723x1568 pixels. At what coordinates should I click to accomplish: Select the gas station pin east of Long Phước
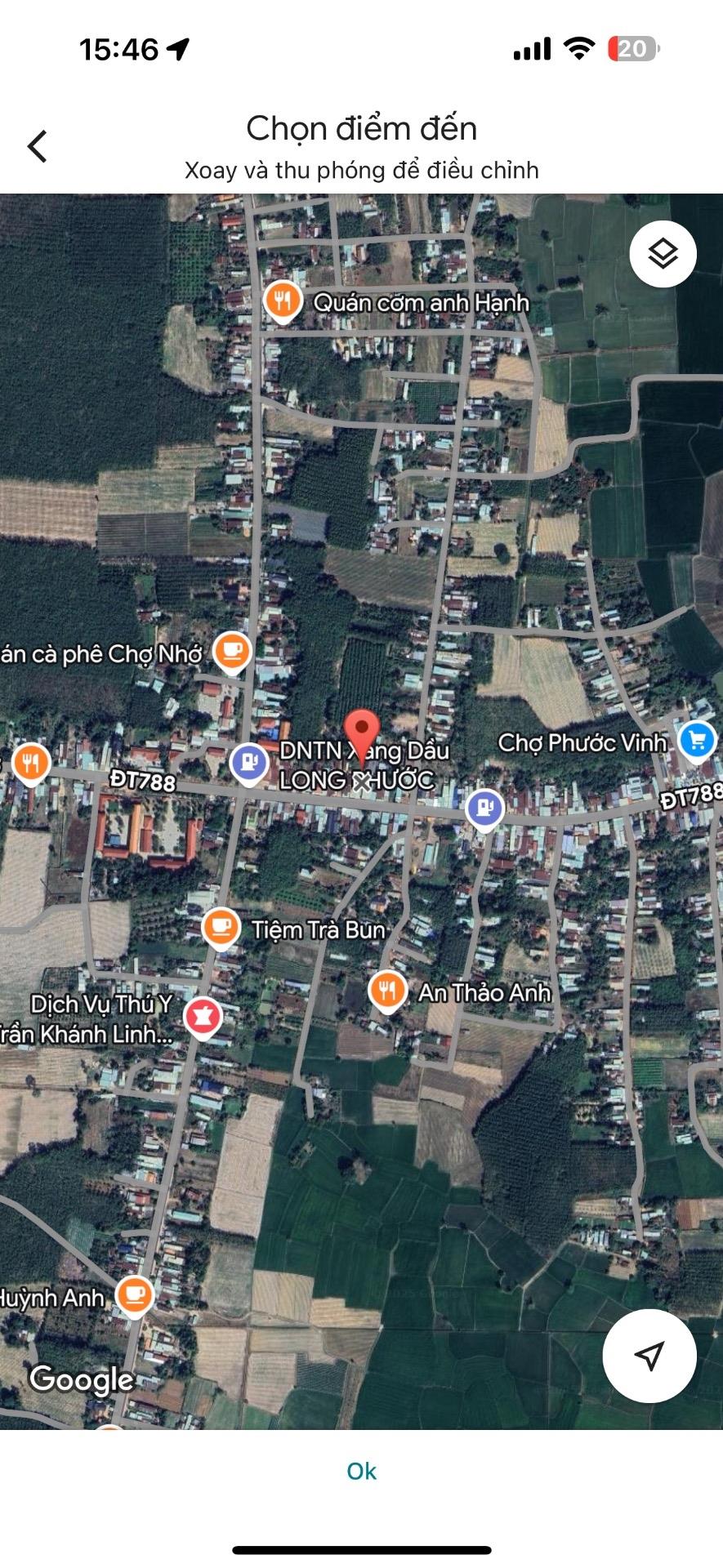(x=484, y=808)
